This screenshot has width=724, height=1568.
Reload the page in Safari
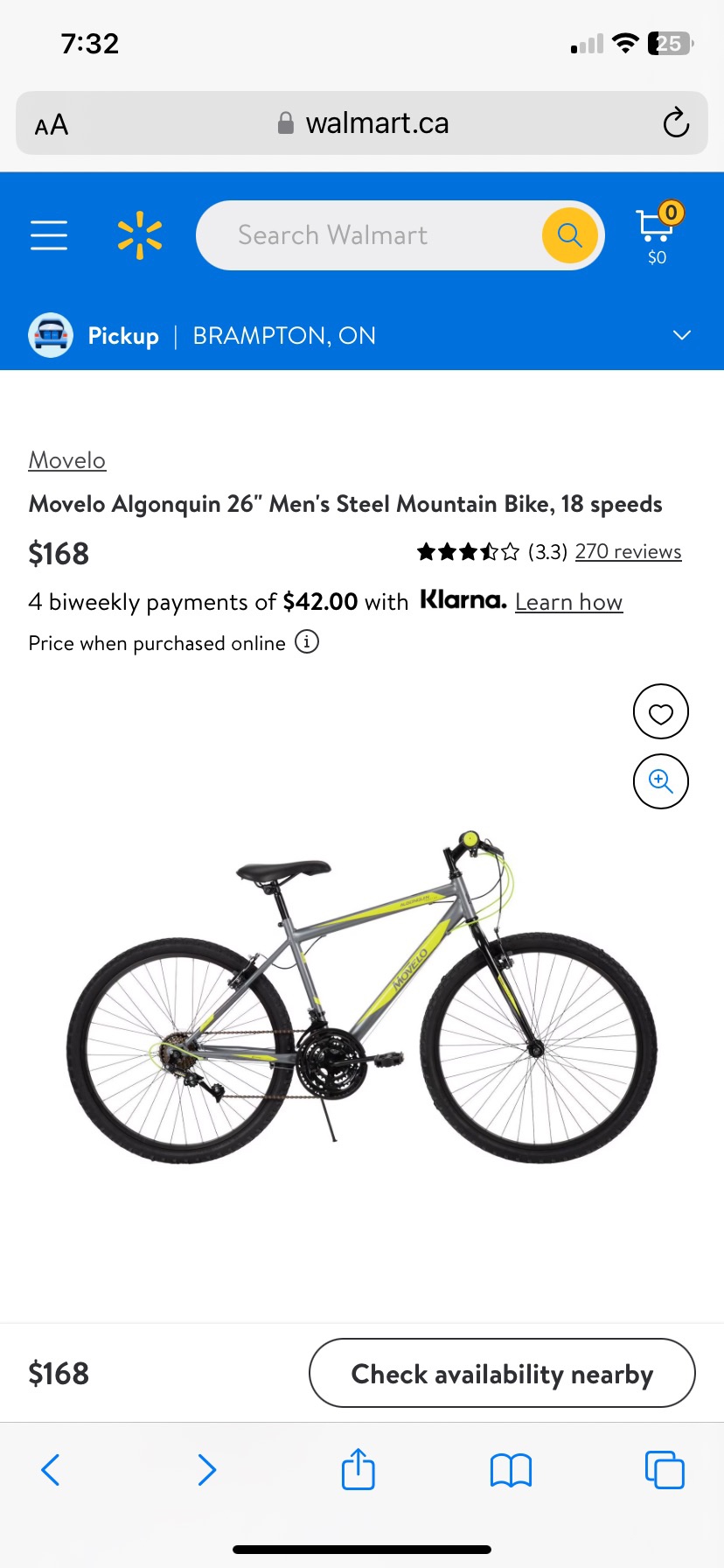click(676, 123)
